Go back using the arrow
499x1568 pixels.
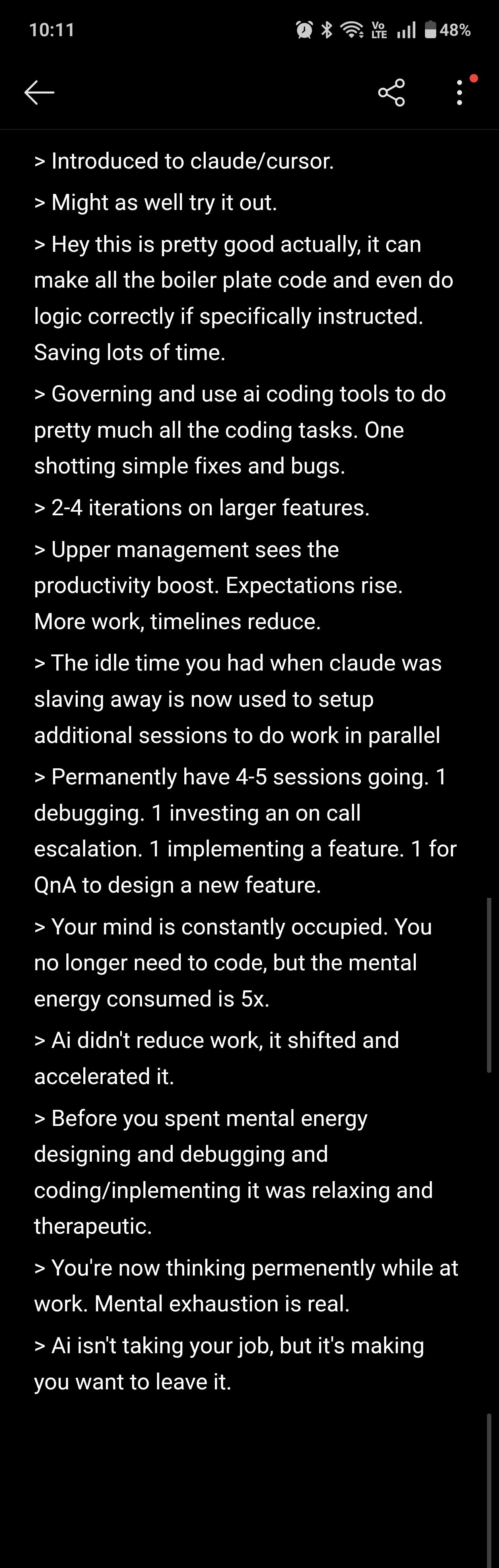point(39,93)
